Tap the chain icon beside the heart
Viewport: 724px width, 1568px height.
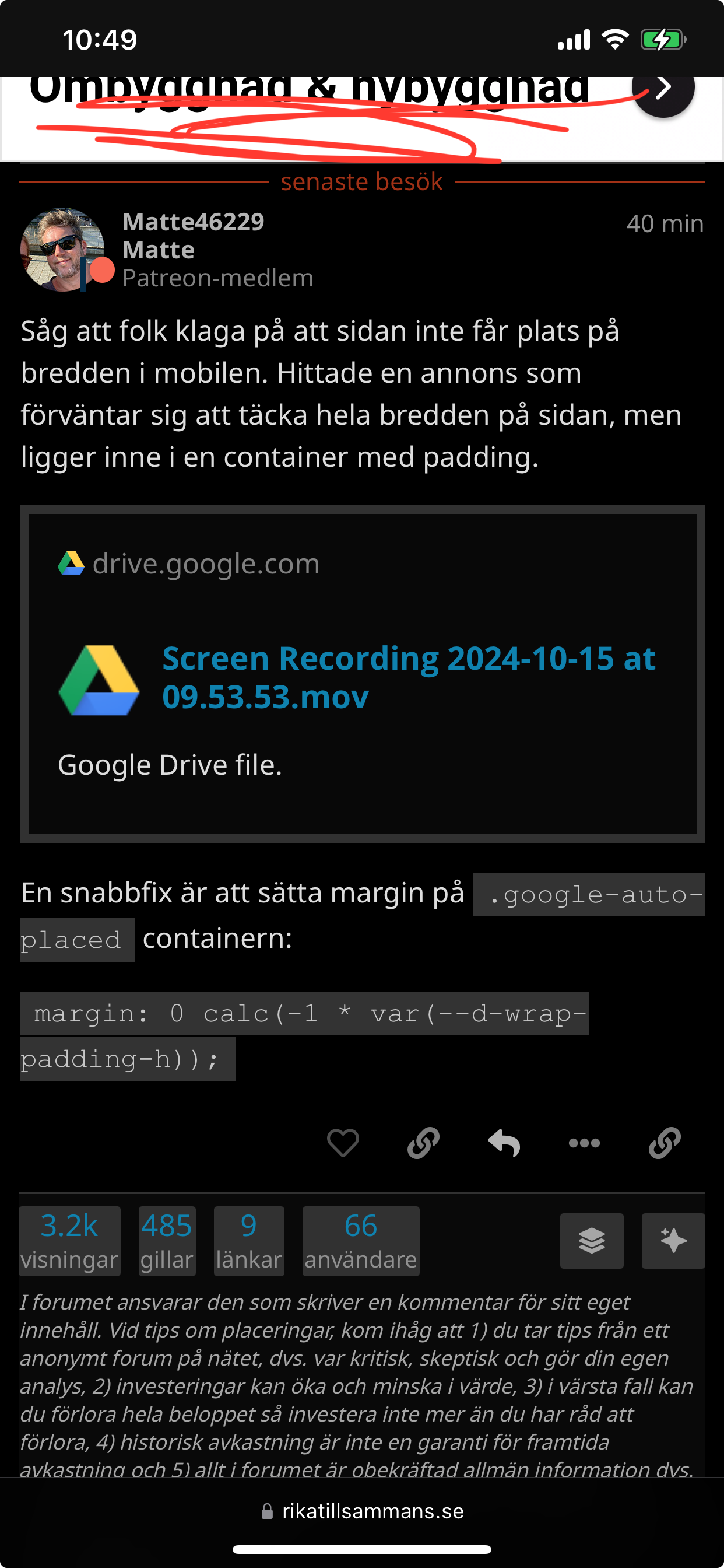[x=423, y=1143]
